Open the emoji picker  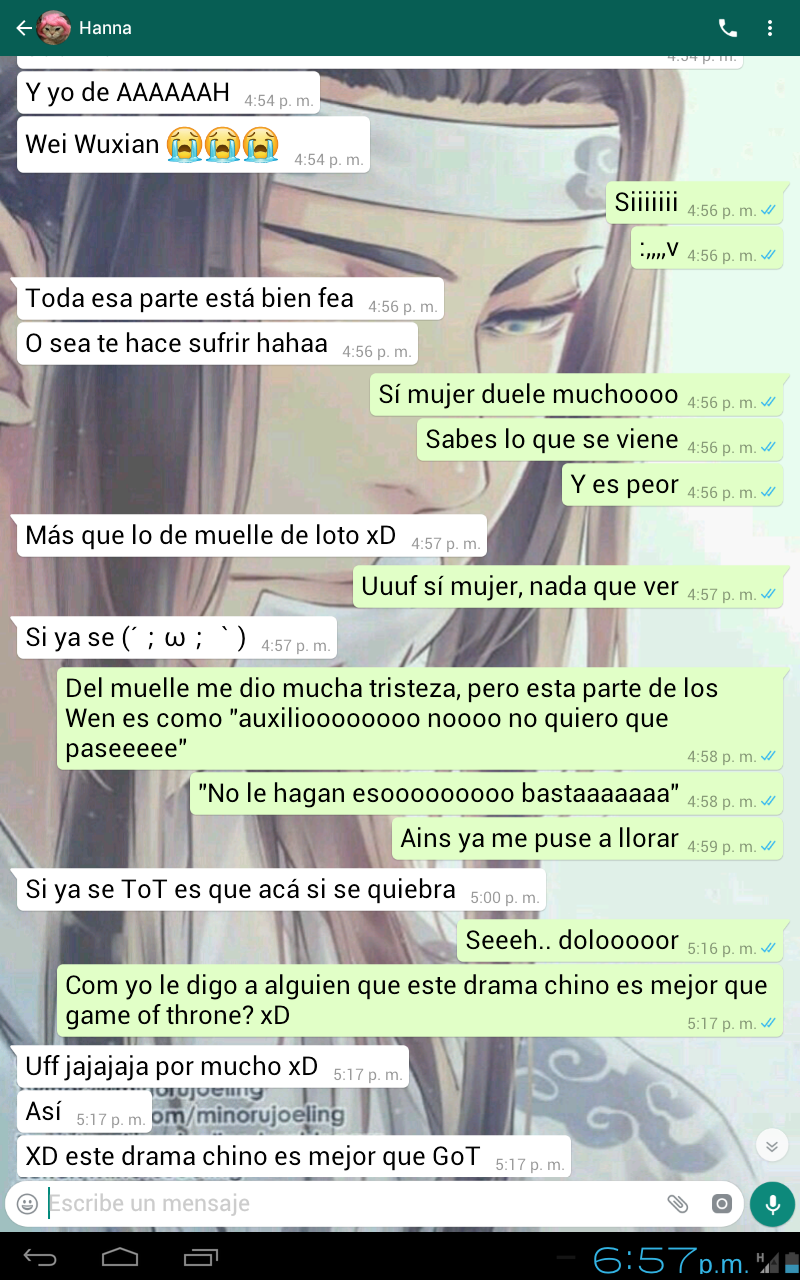pos(27,1204)
